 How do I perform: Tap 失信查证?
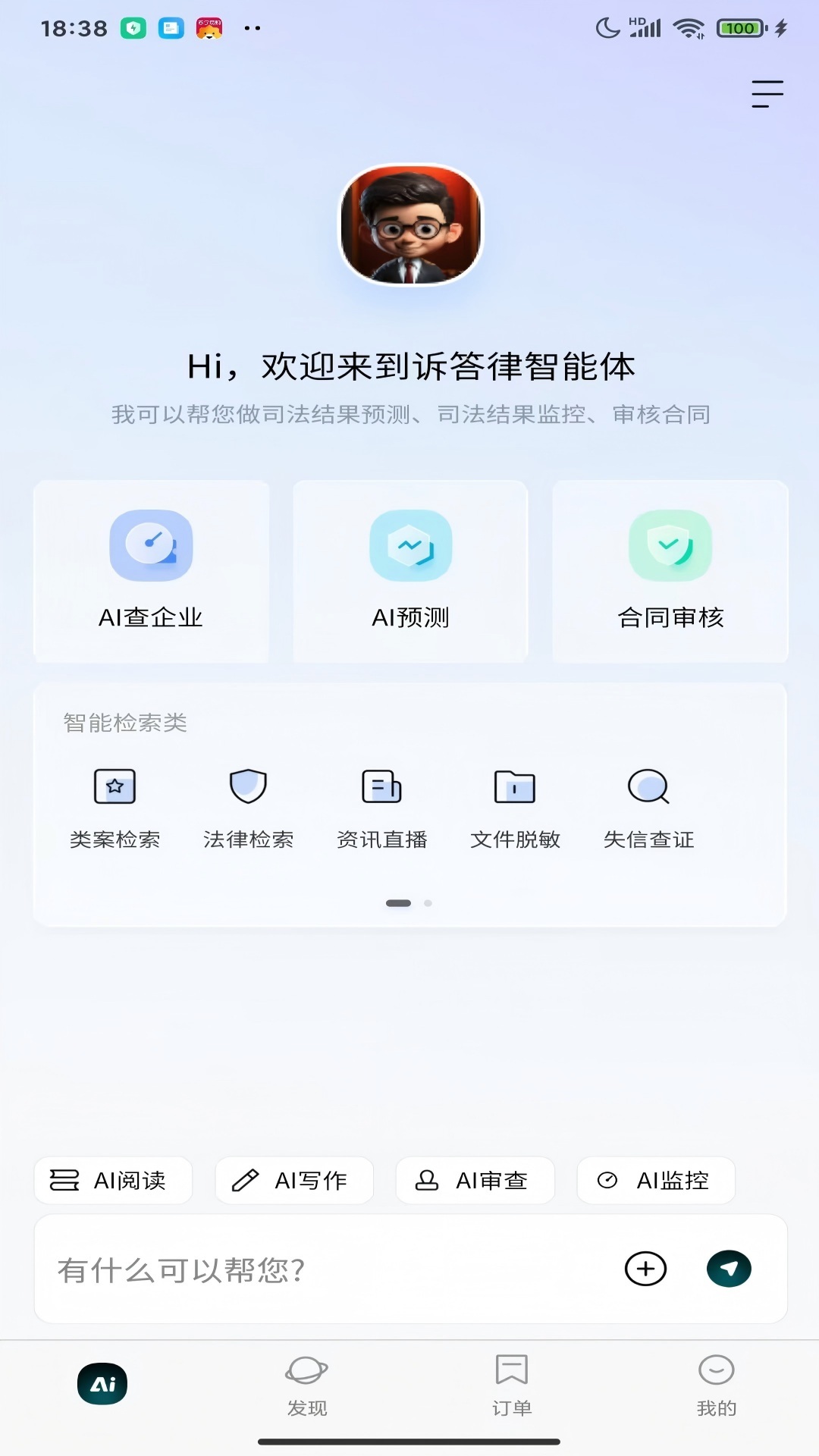coord(648,808)
